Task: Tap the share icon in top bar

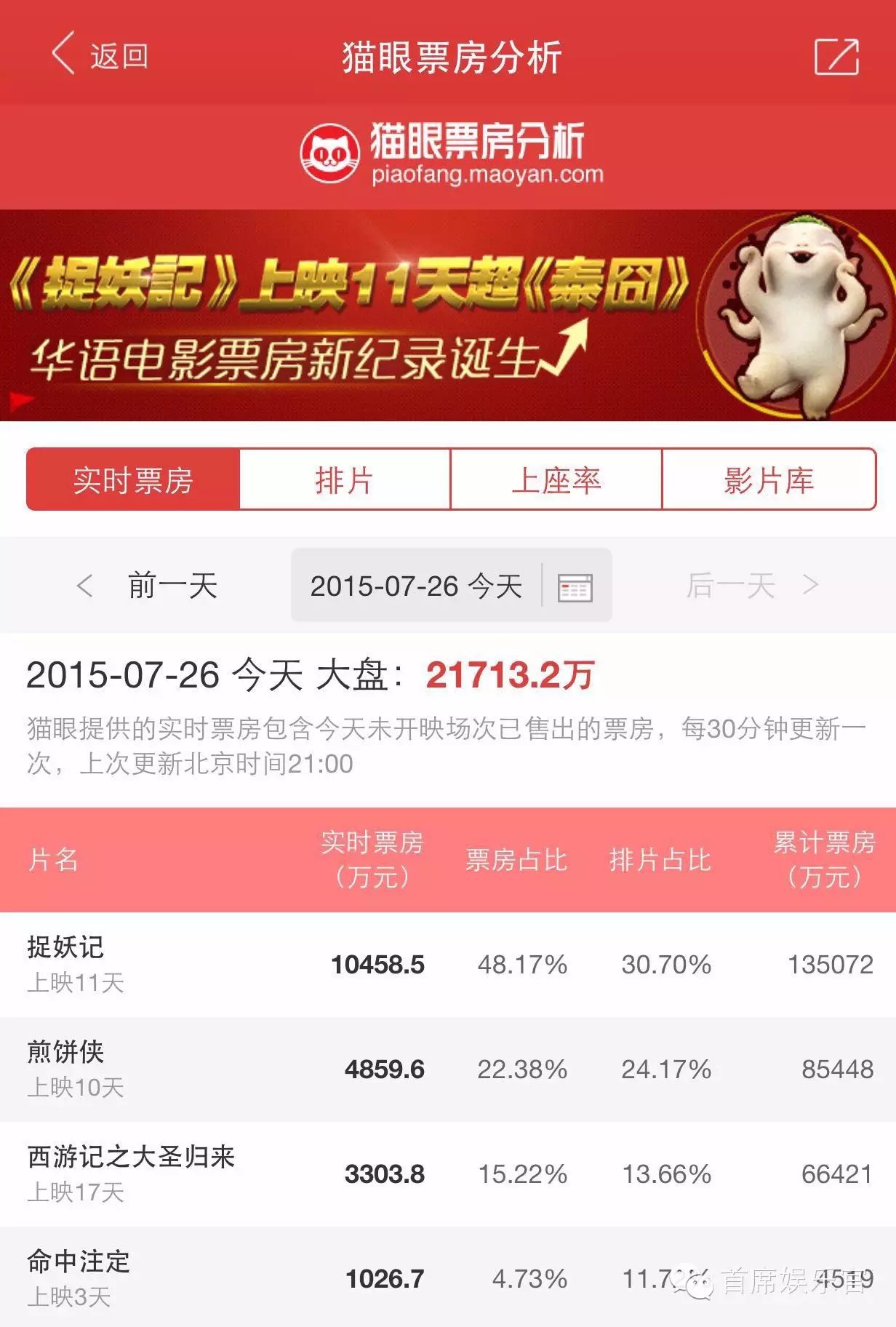Action: 836,57
